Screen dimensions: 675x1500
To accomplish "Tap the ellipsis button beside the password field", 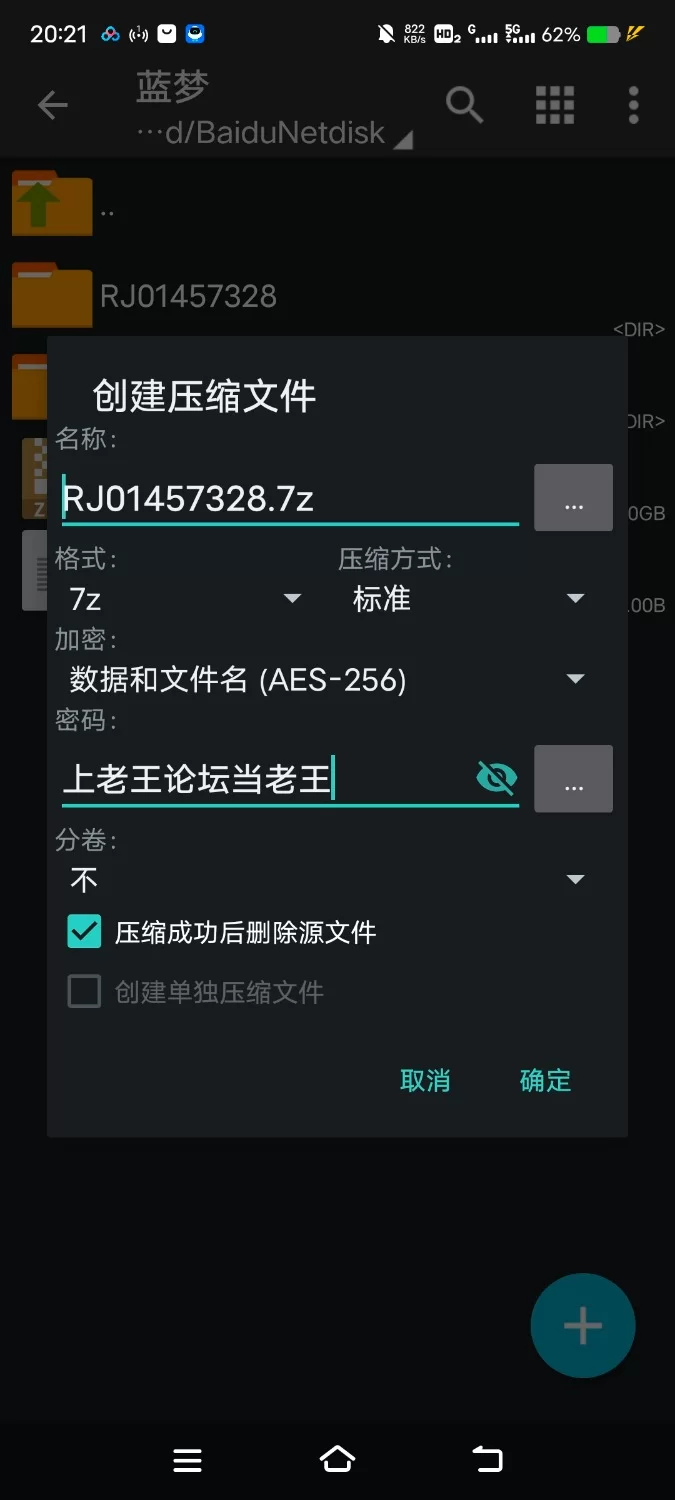I will [573, 778].
